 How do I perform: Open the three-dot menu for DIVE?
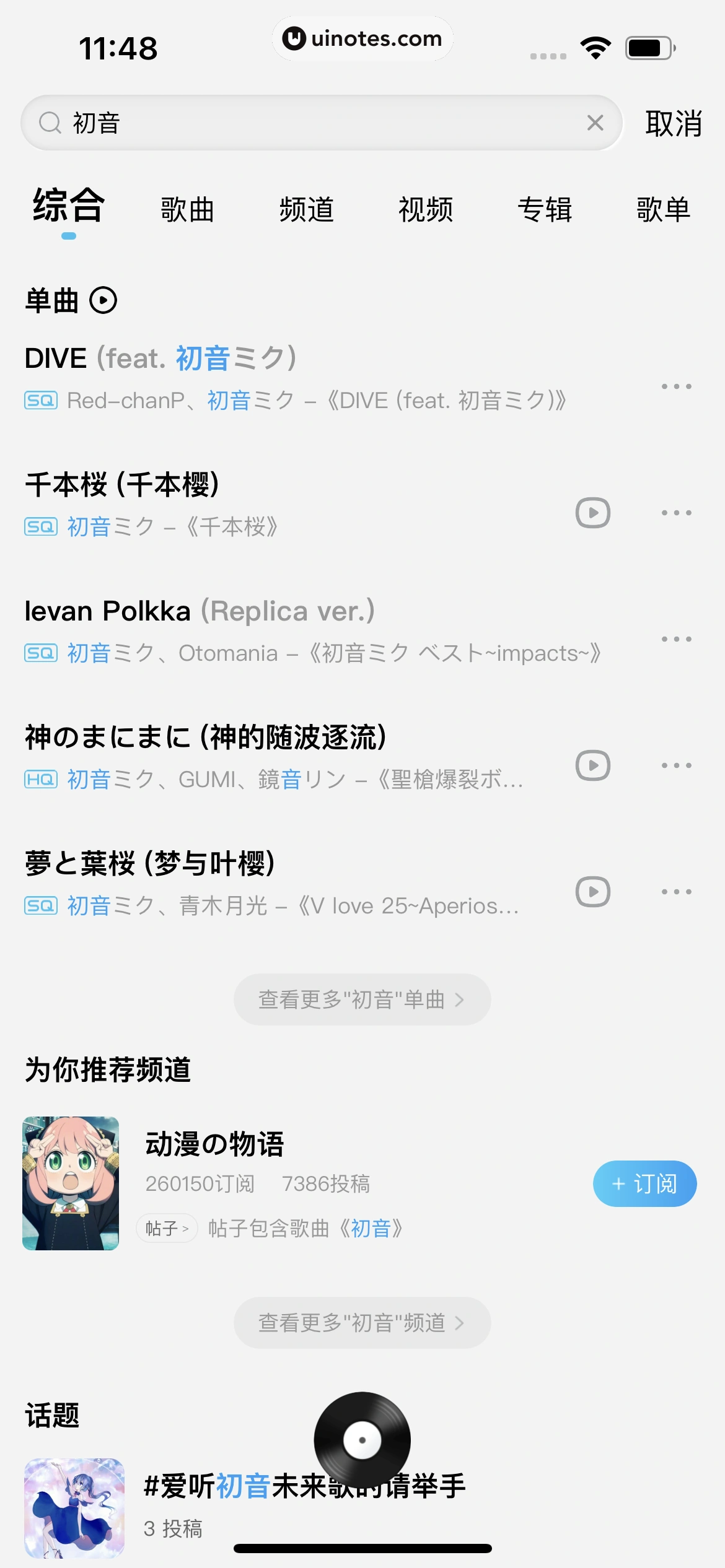[x=676, y=386]
